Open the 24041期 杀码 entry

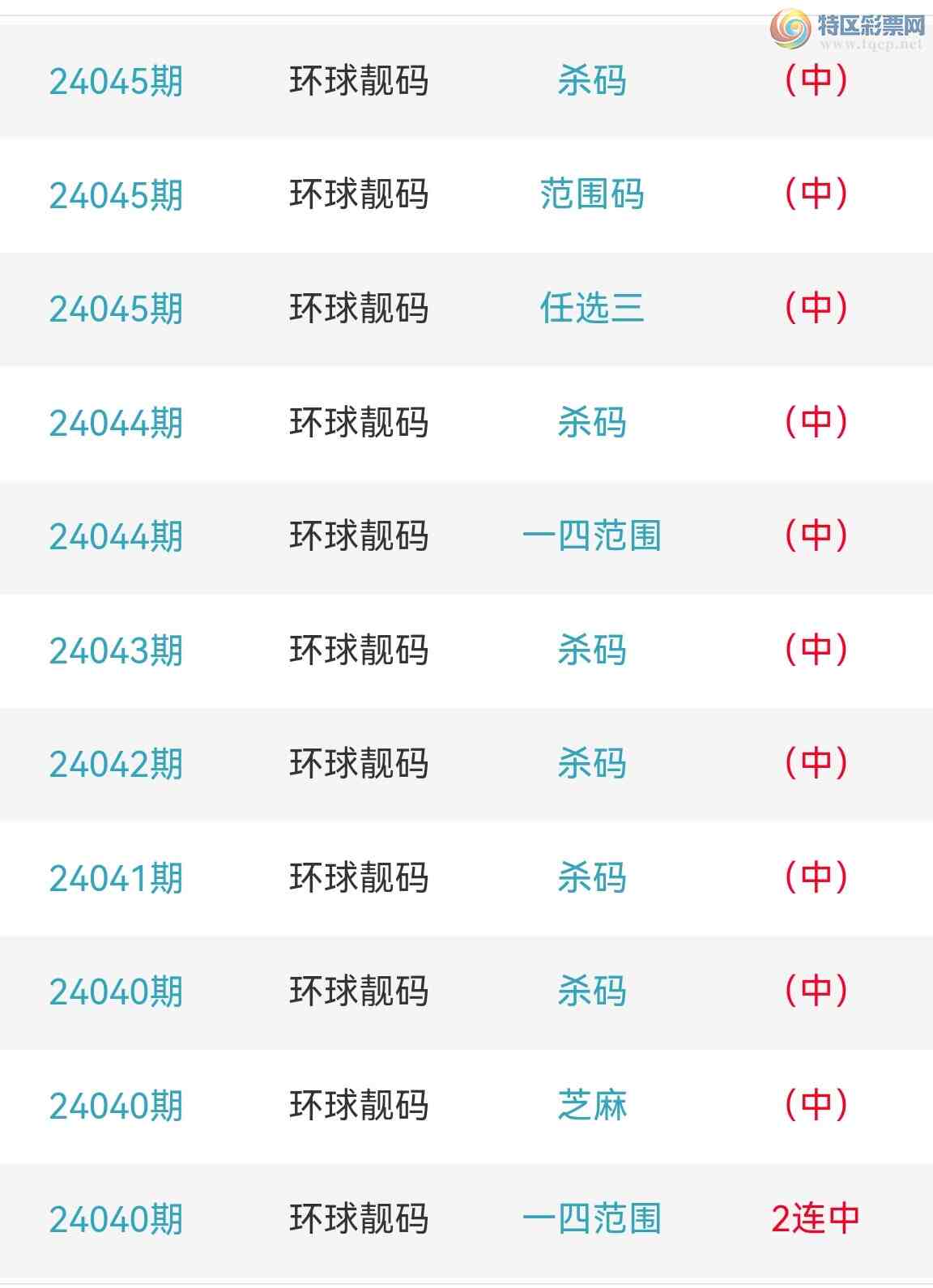coord(591,878)
